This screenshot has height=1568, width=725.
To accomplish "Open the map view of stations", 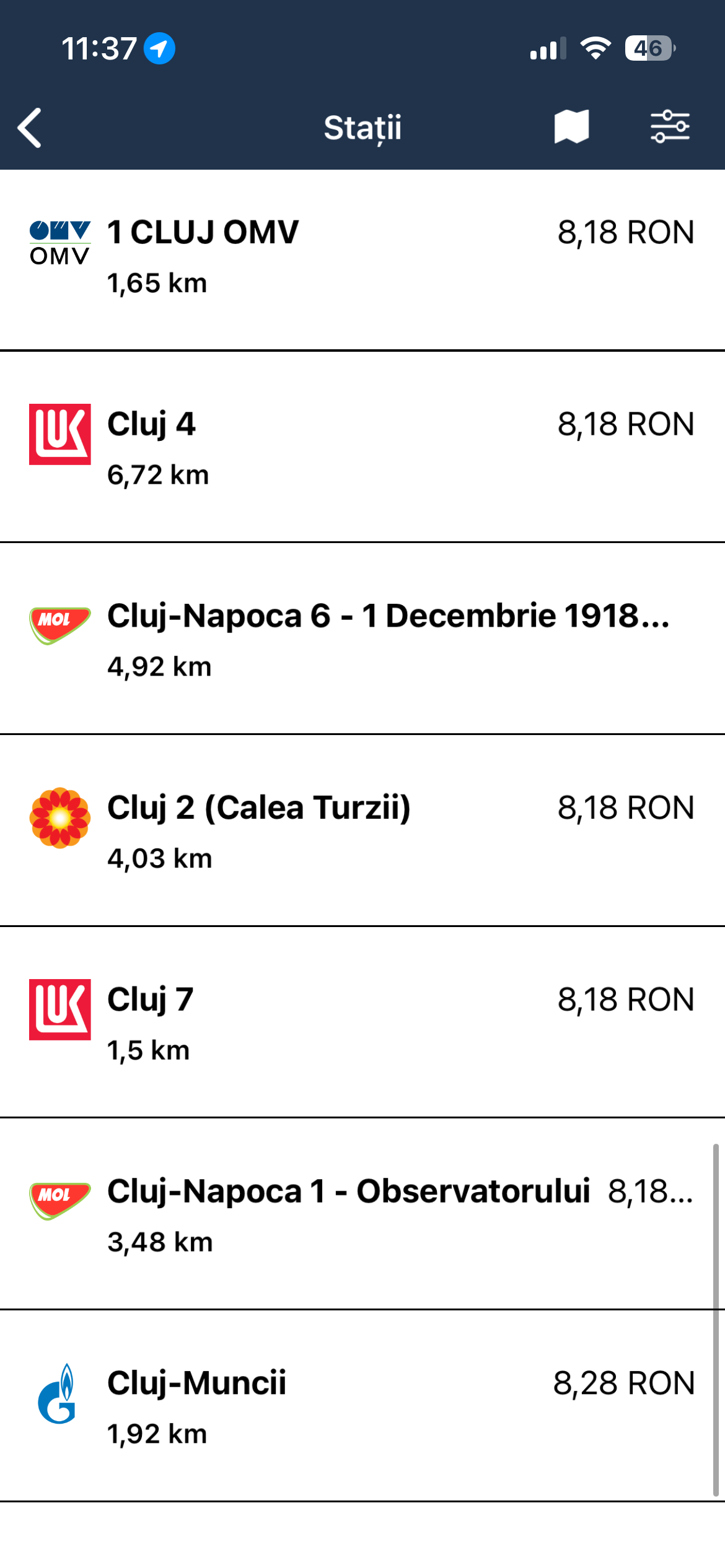I will 571,127.
